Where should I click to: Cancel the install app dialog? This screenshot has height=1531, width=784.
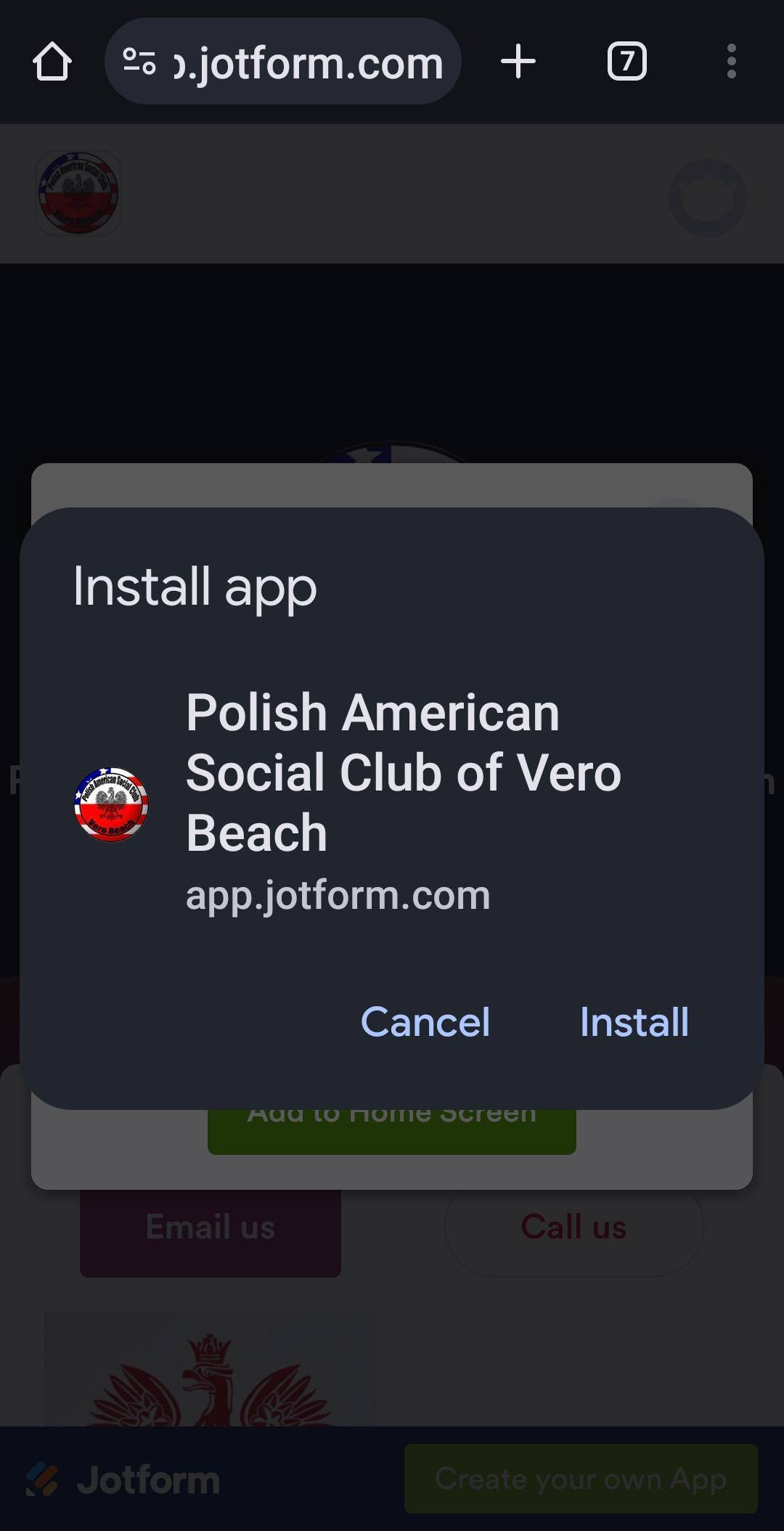[x=425, y=1022]
